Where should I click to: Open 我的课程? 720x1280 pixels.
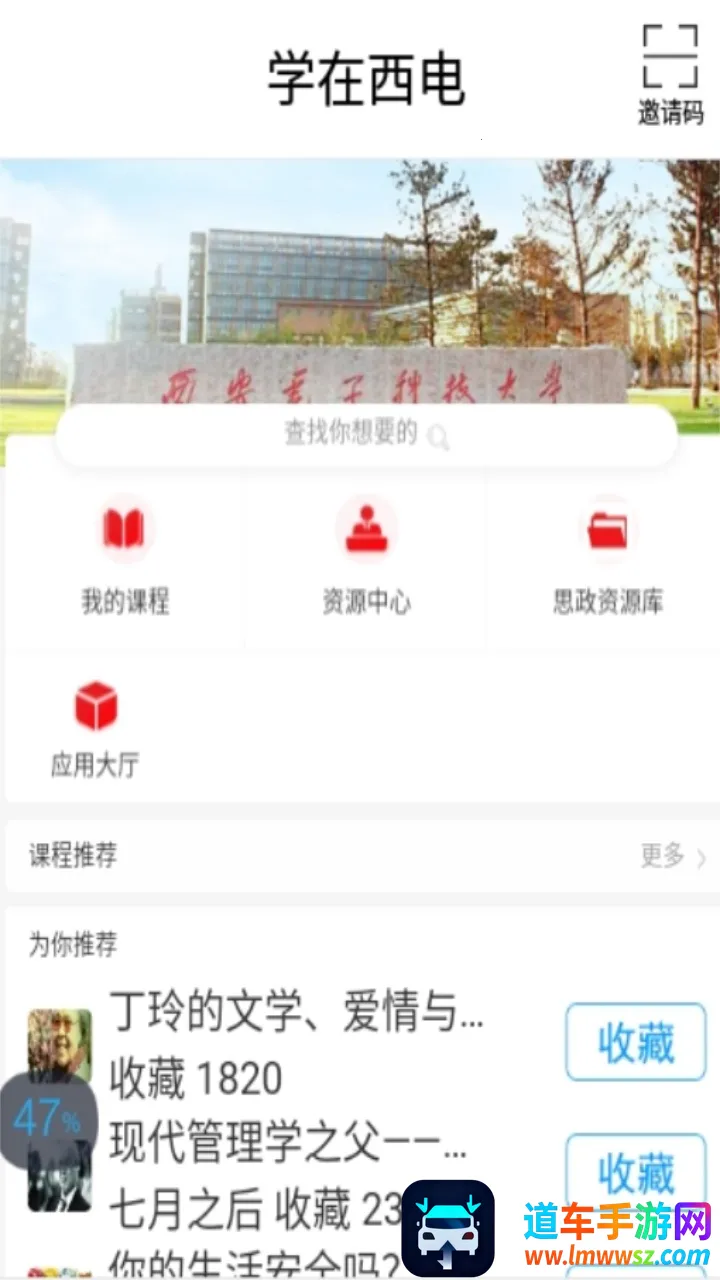(125, 557)
